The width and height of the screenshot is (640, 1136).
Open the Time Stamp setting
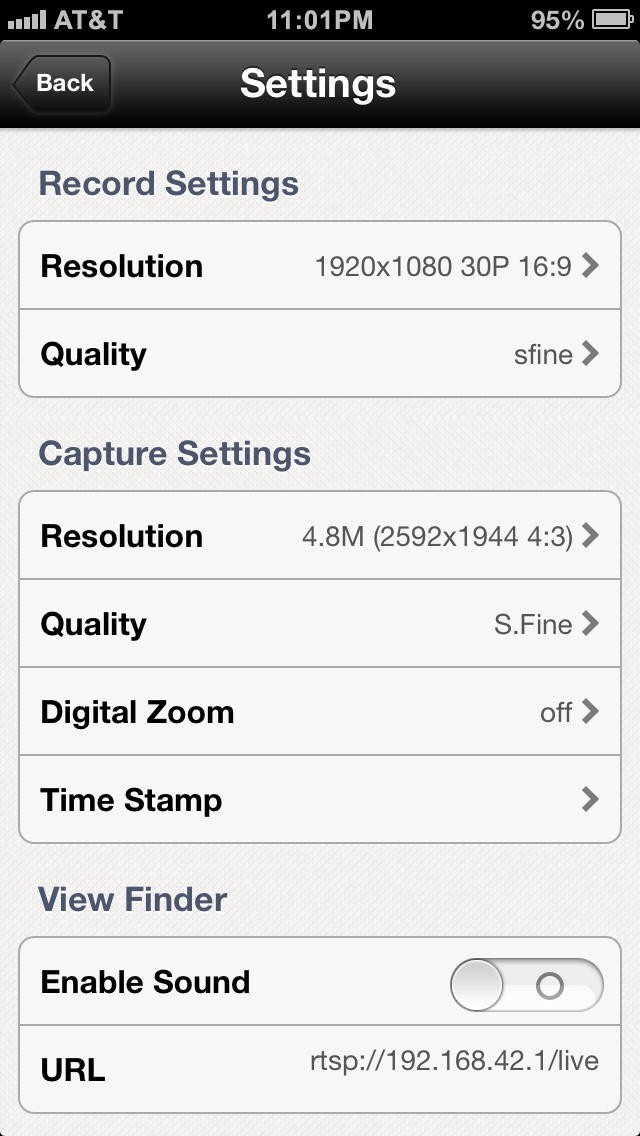(320, 800)
